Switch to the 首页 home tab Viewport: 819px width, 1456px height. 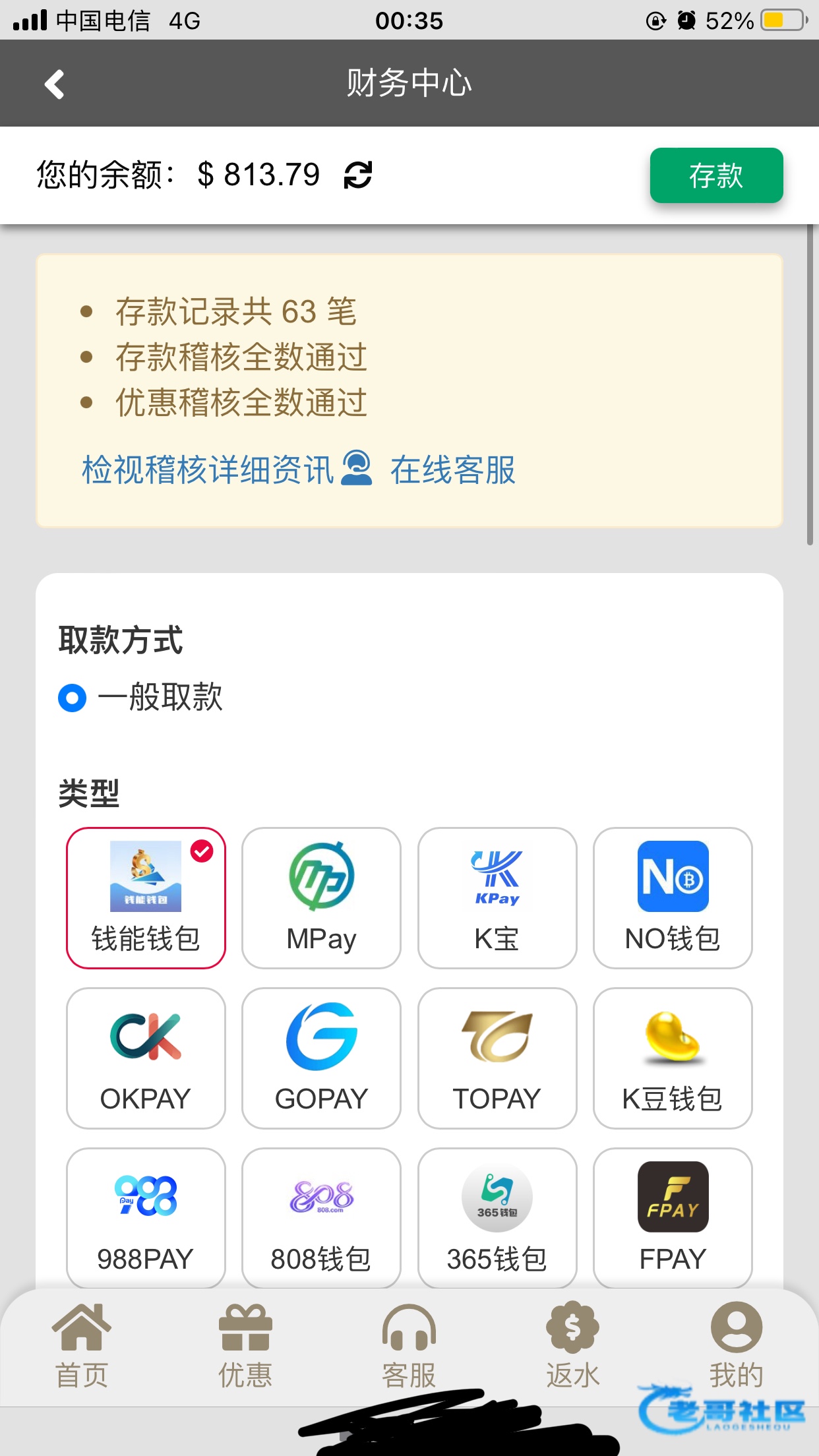pyautogui.click(x=82, y=1347)
